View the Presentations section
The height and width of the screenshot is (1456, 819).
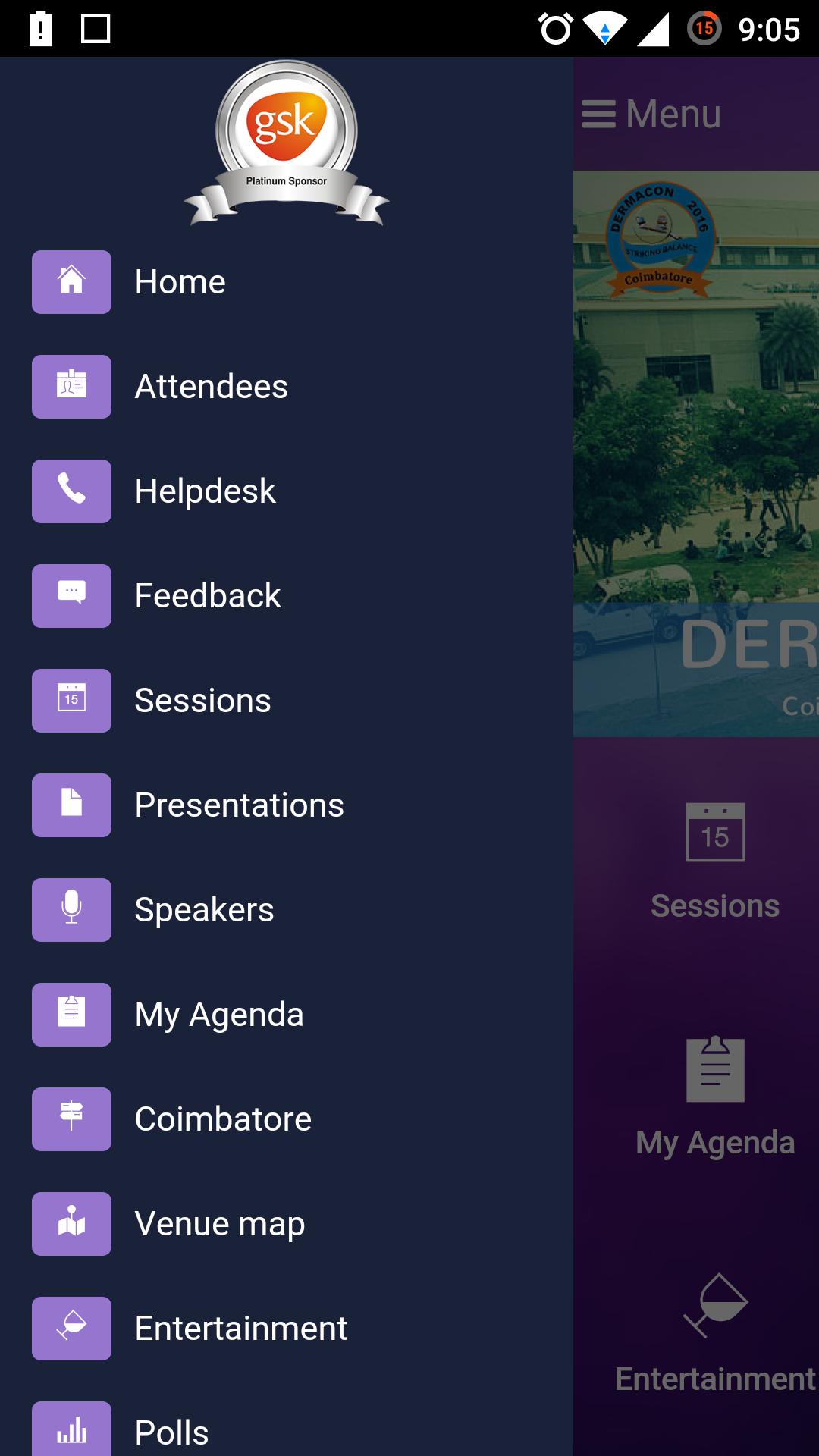[x=239, y=805]
